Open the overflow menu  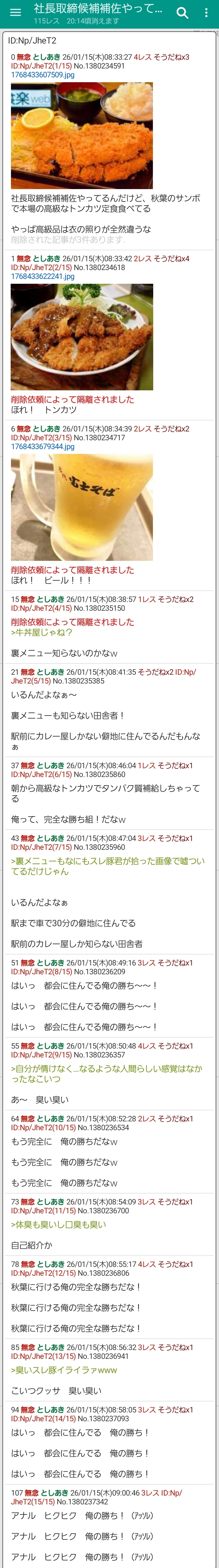206,13
